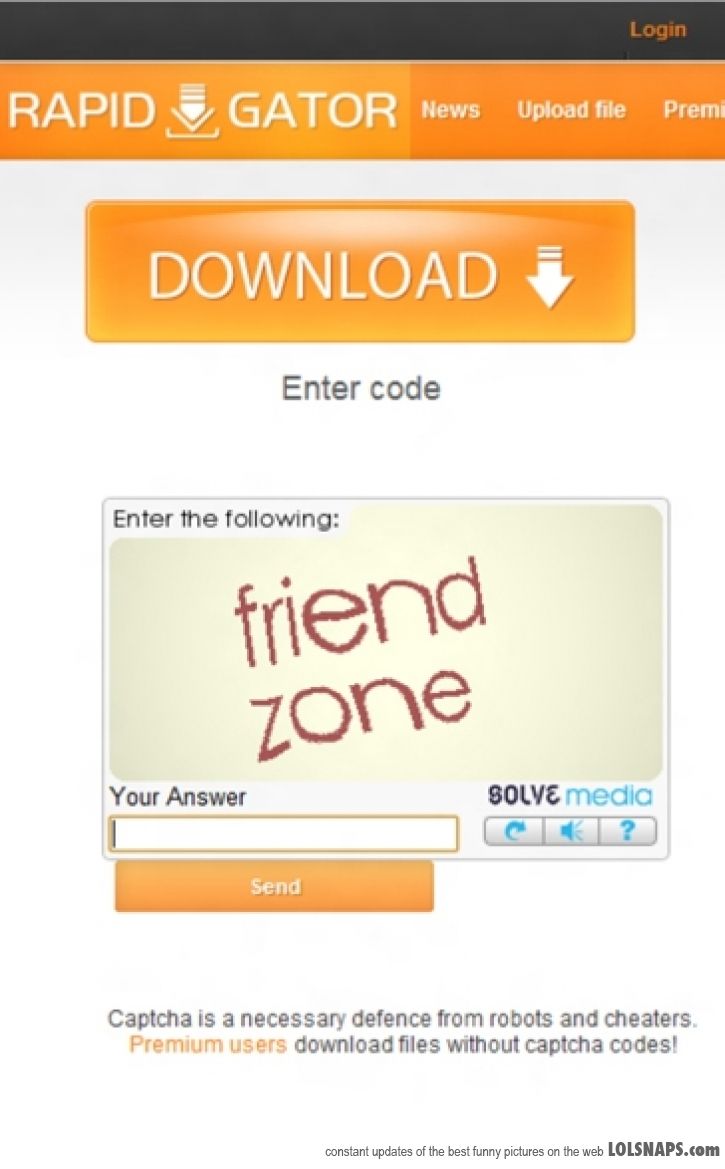
Task: Open the Premium users link
Action: (208, 1045)
